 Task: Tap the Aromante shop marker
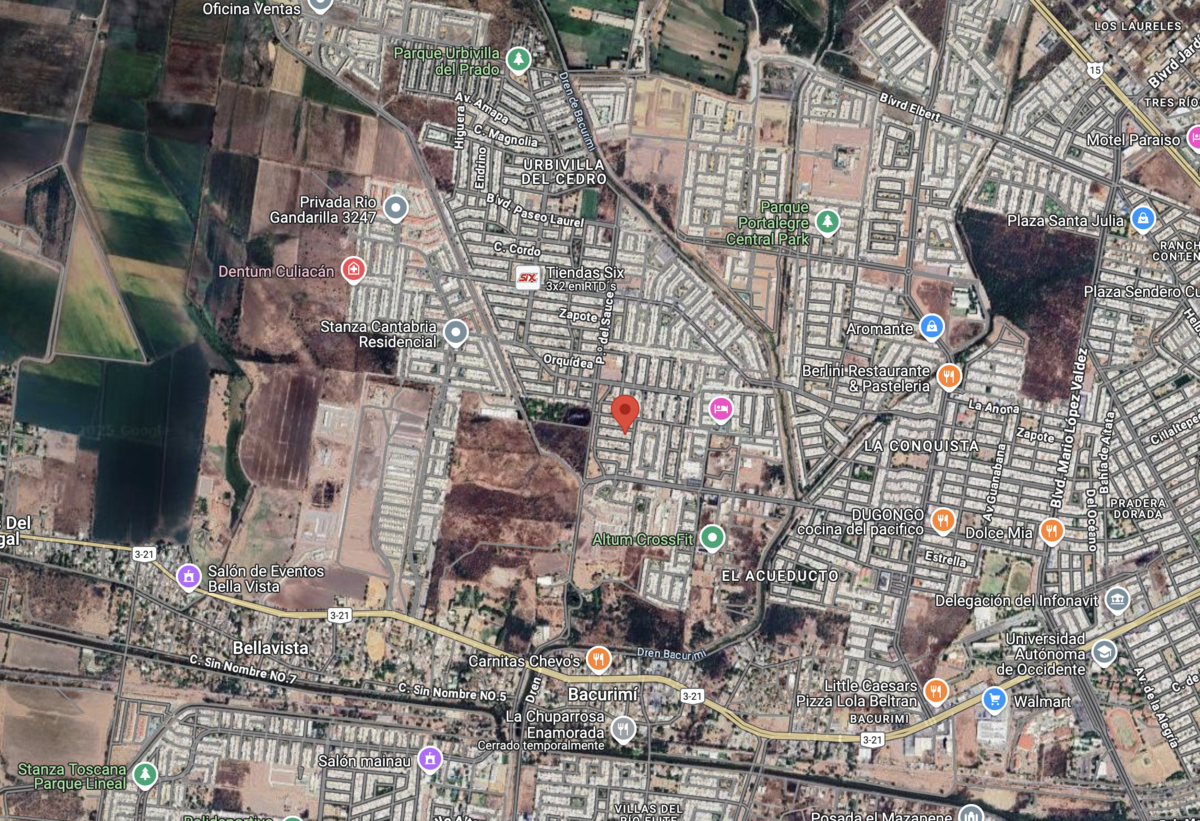click(932, 327)
